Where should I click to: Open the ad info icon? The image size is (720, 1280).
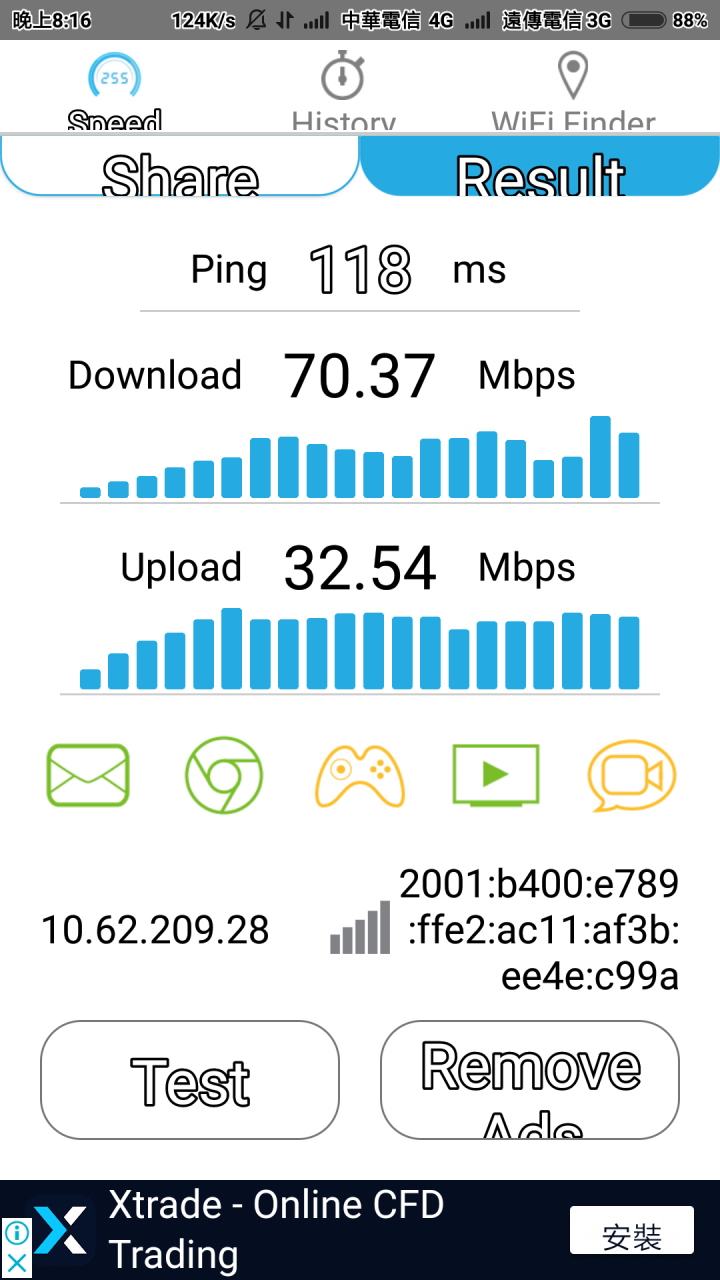point(17,1232)
